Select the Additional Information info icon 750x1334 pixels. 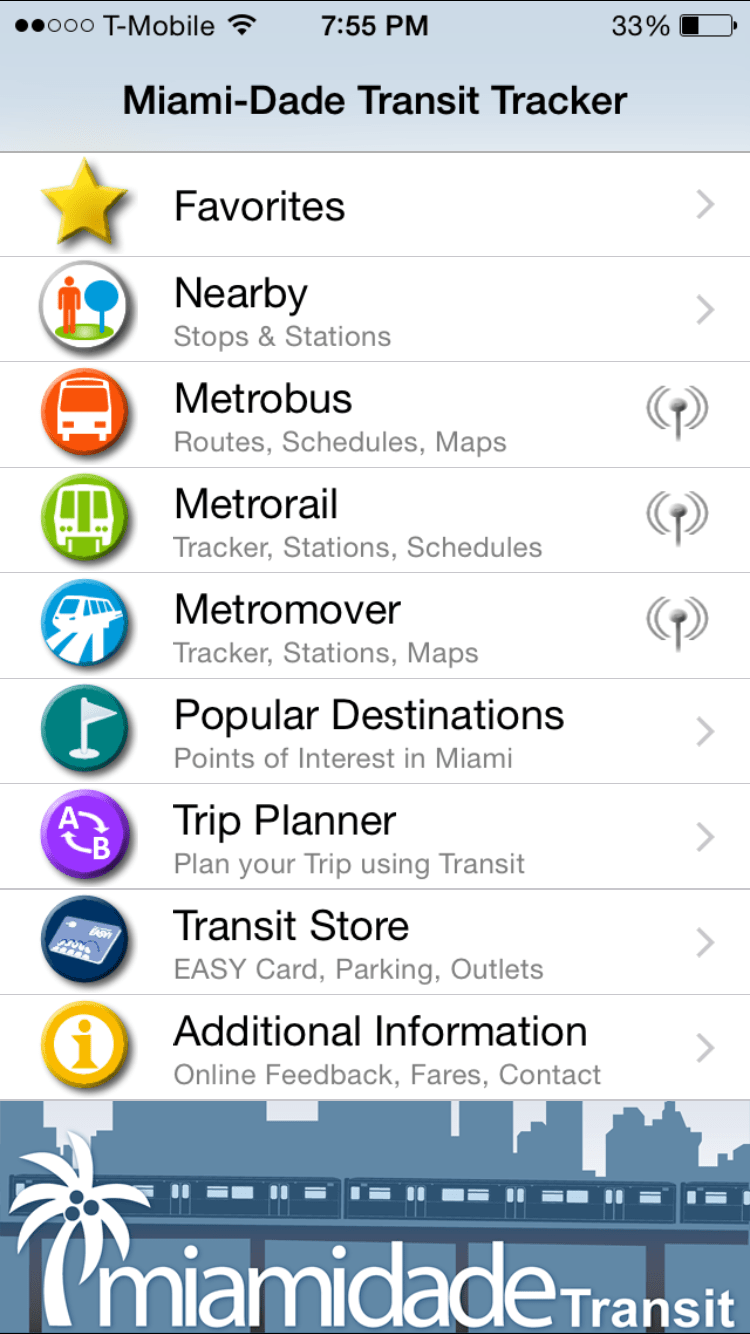[x=85, y=1047]
